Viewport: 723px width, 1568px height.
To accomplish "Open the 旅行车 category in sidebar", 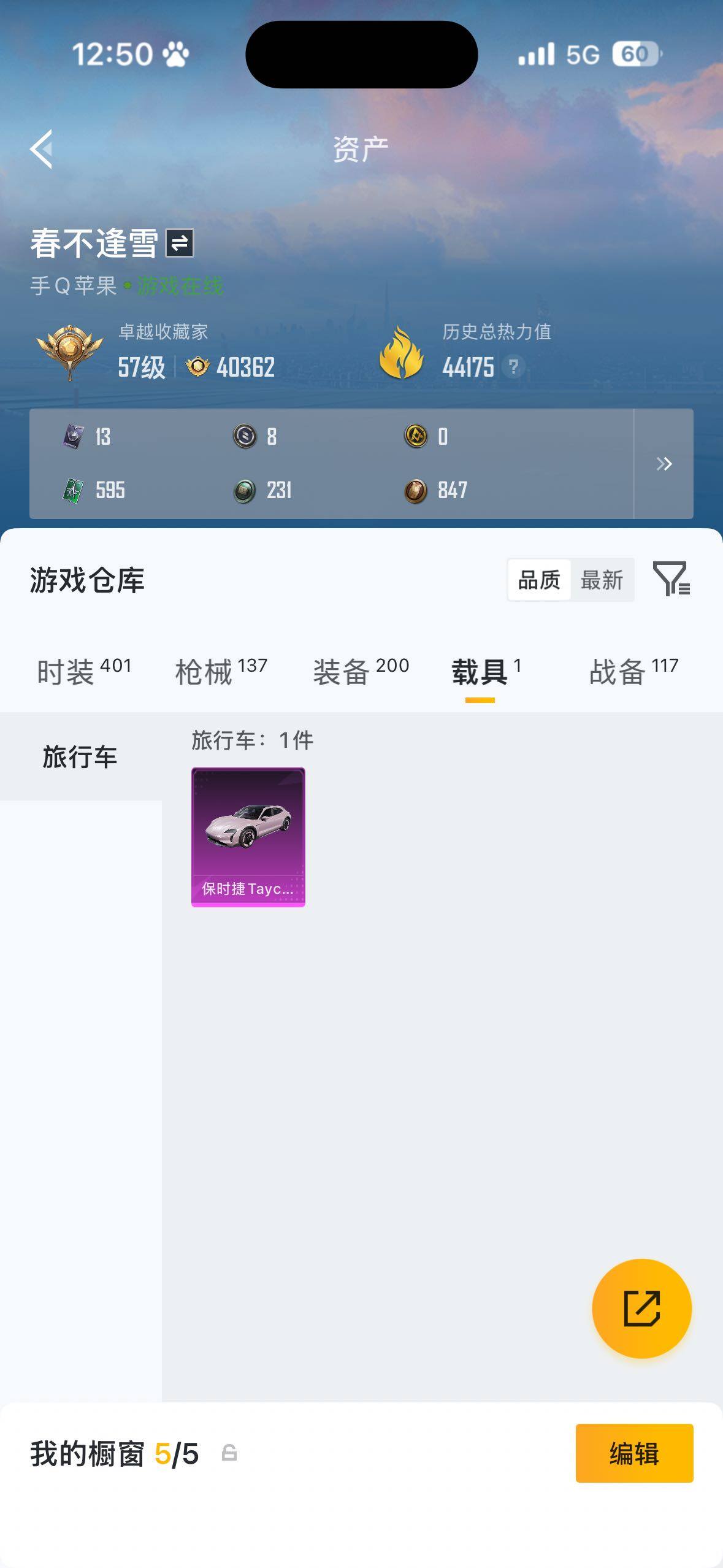I will [x=80, y=757].
